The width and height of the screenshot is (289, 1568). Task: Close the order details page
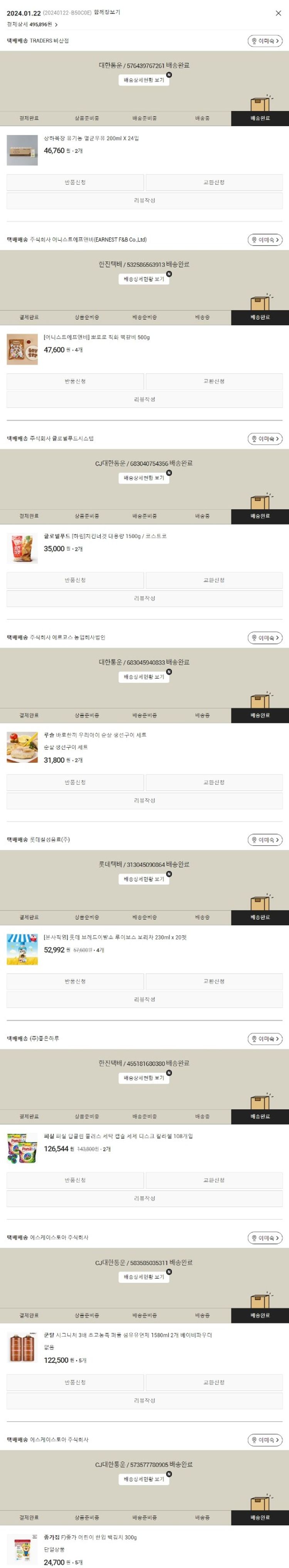coord(278,13)
